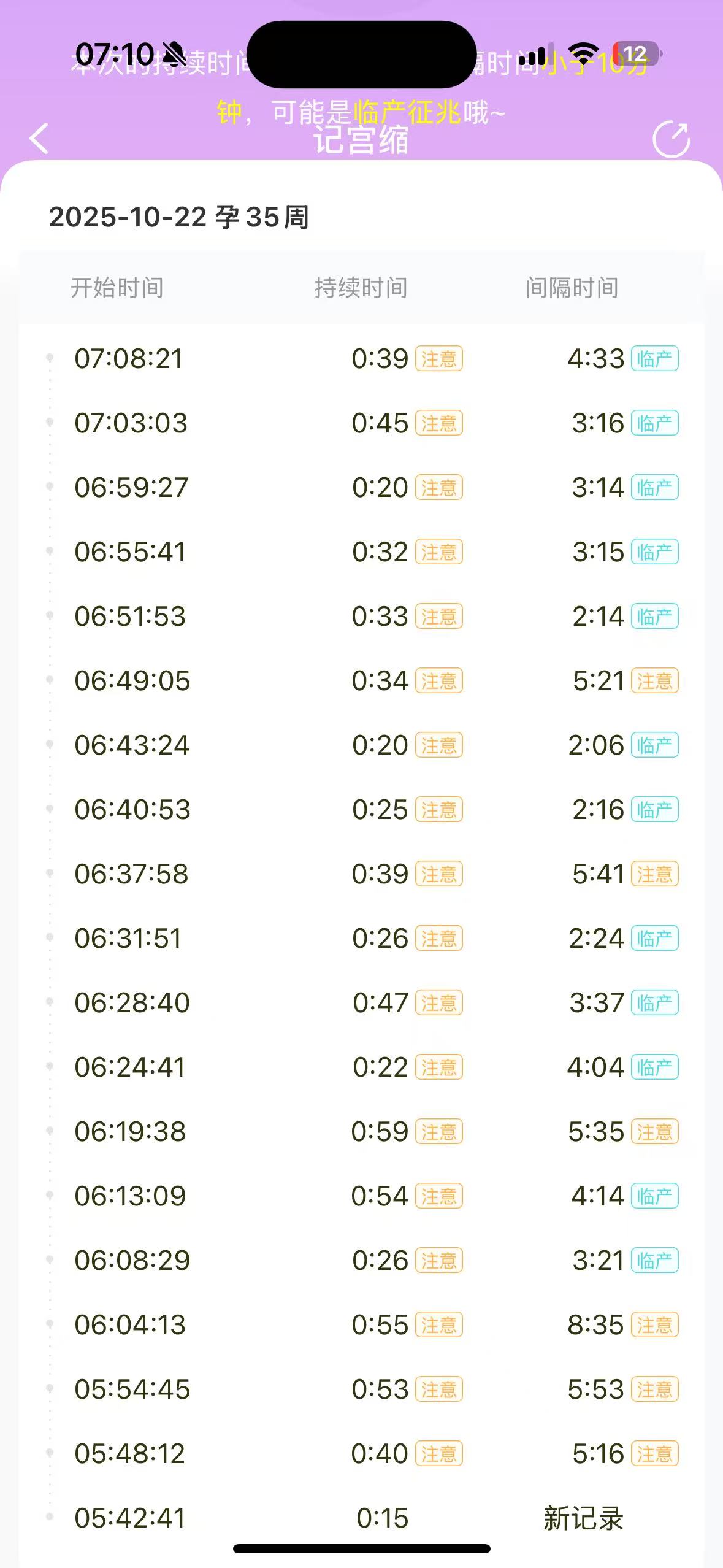Share the contraction record
The width and height of the screenshot is (723, 1568).
[x=671, y=139]
